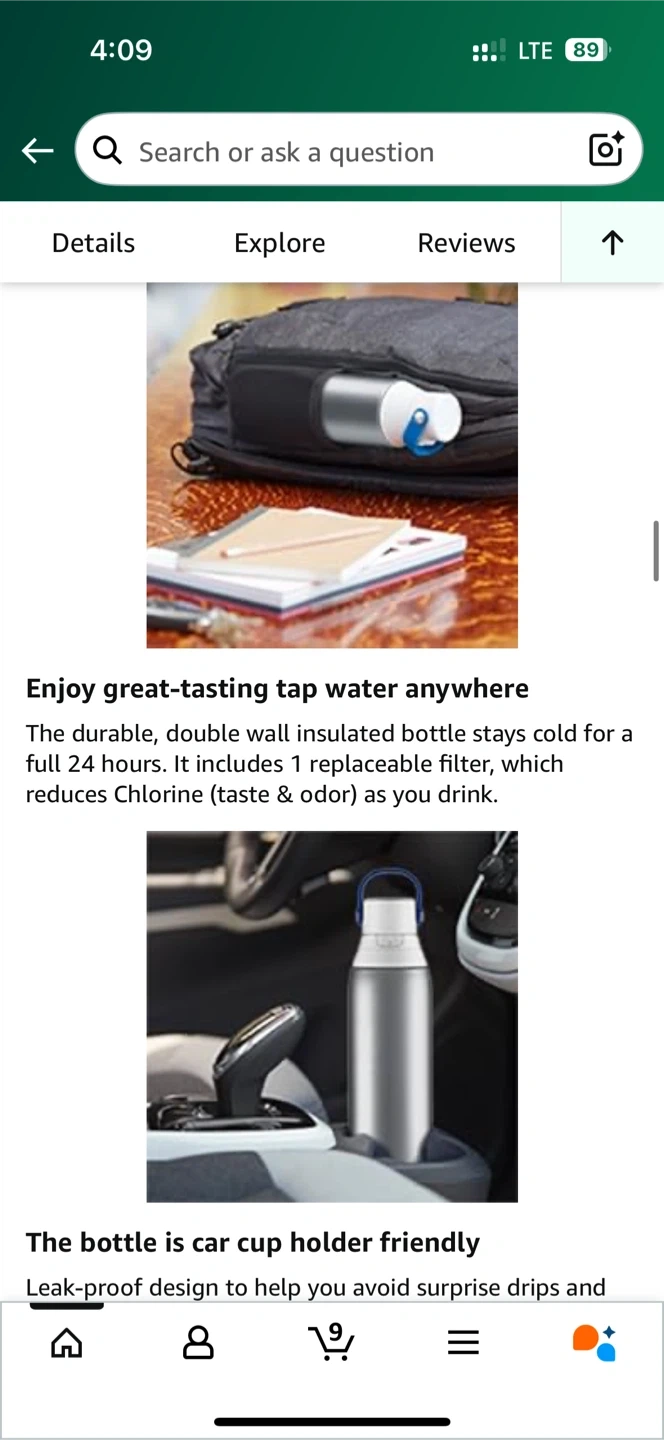Viewport: 664px width, 1440px height.
Task: Switch to the Explore tab
Action: pos(279,243)
